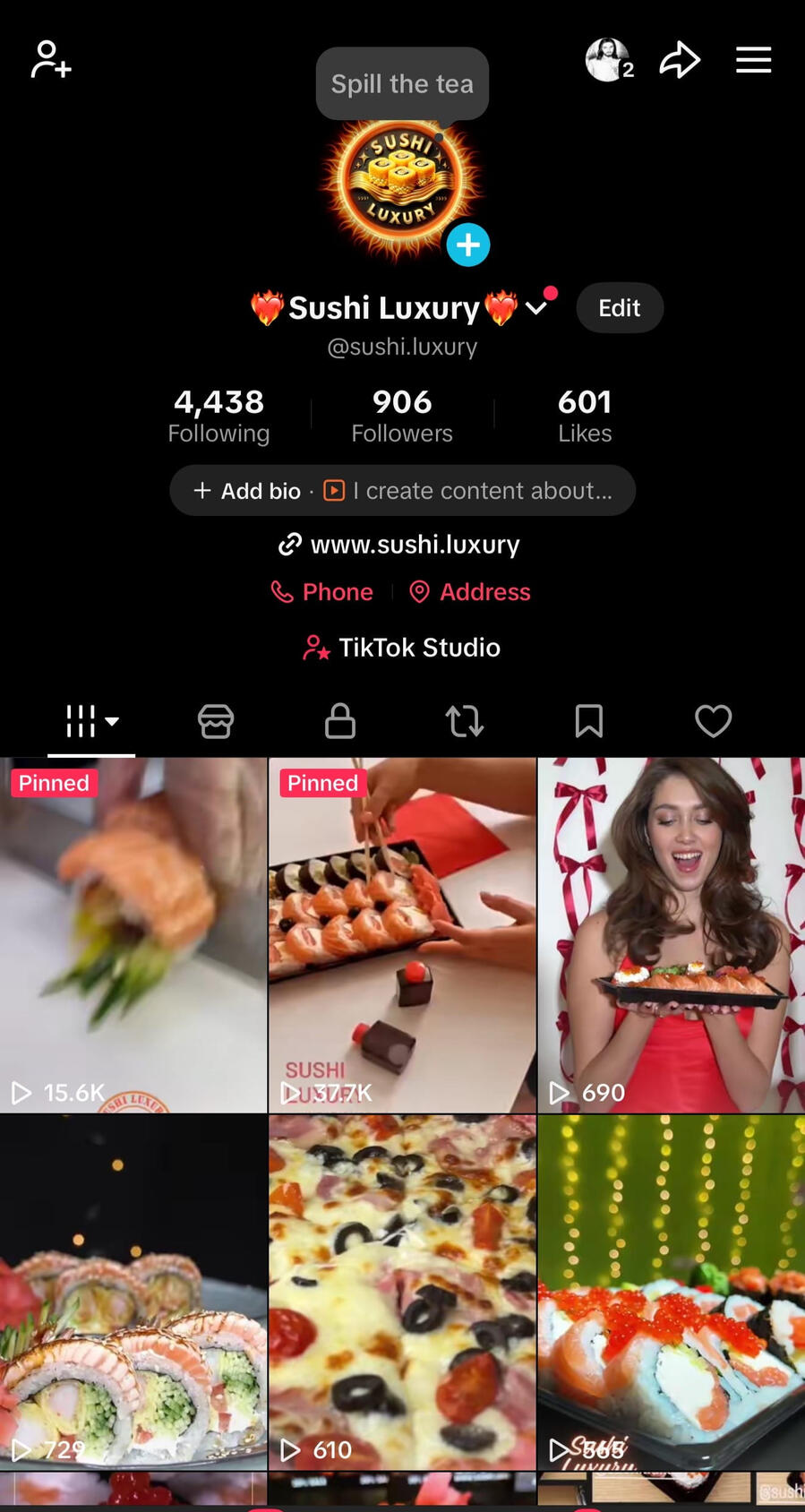Open the www.sushi.luxury link

point(400,545)
